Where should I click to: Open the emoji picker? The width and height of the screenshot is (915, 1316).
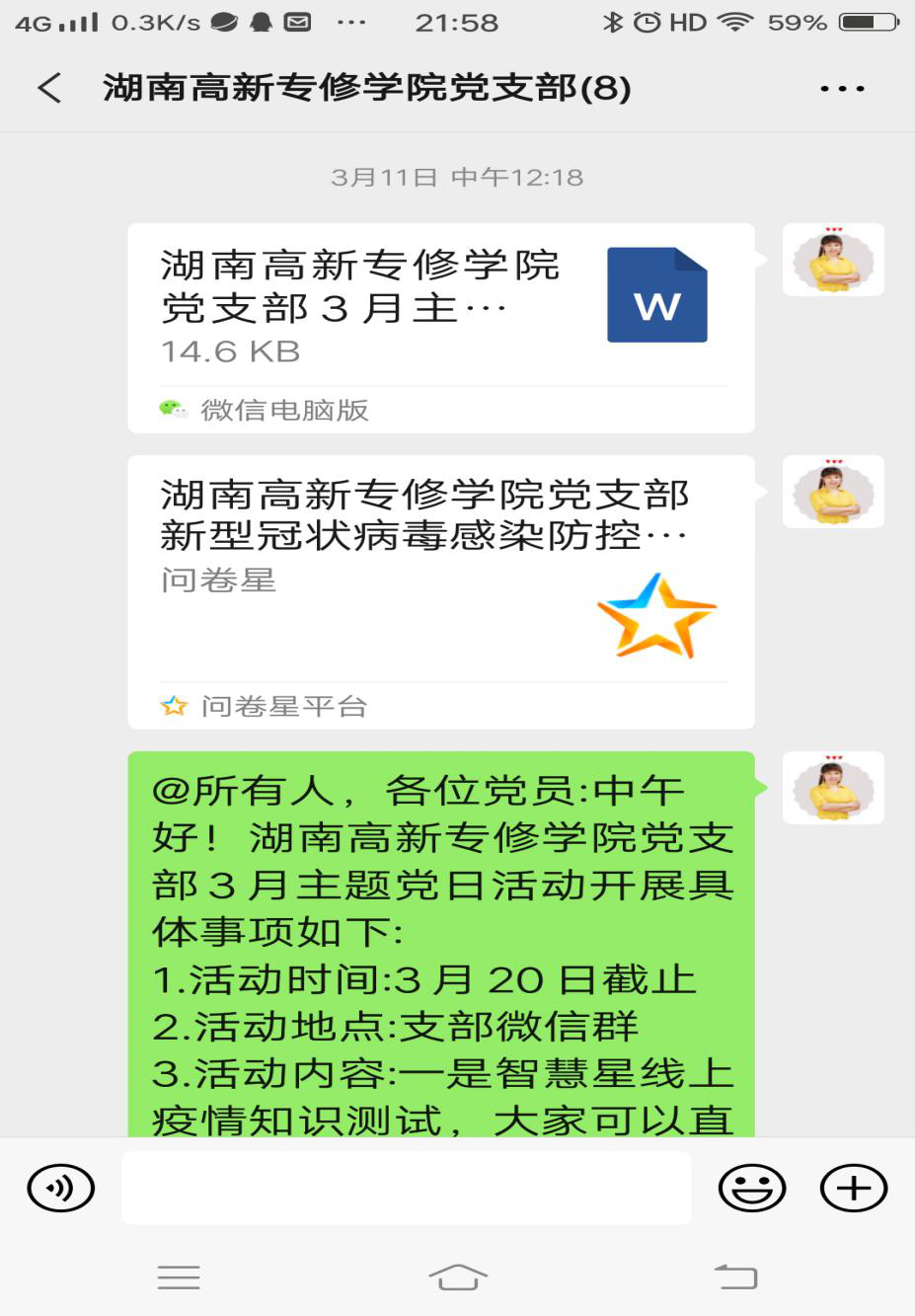click(x=752, y=1188)
